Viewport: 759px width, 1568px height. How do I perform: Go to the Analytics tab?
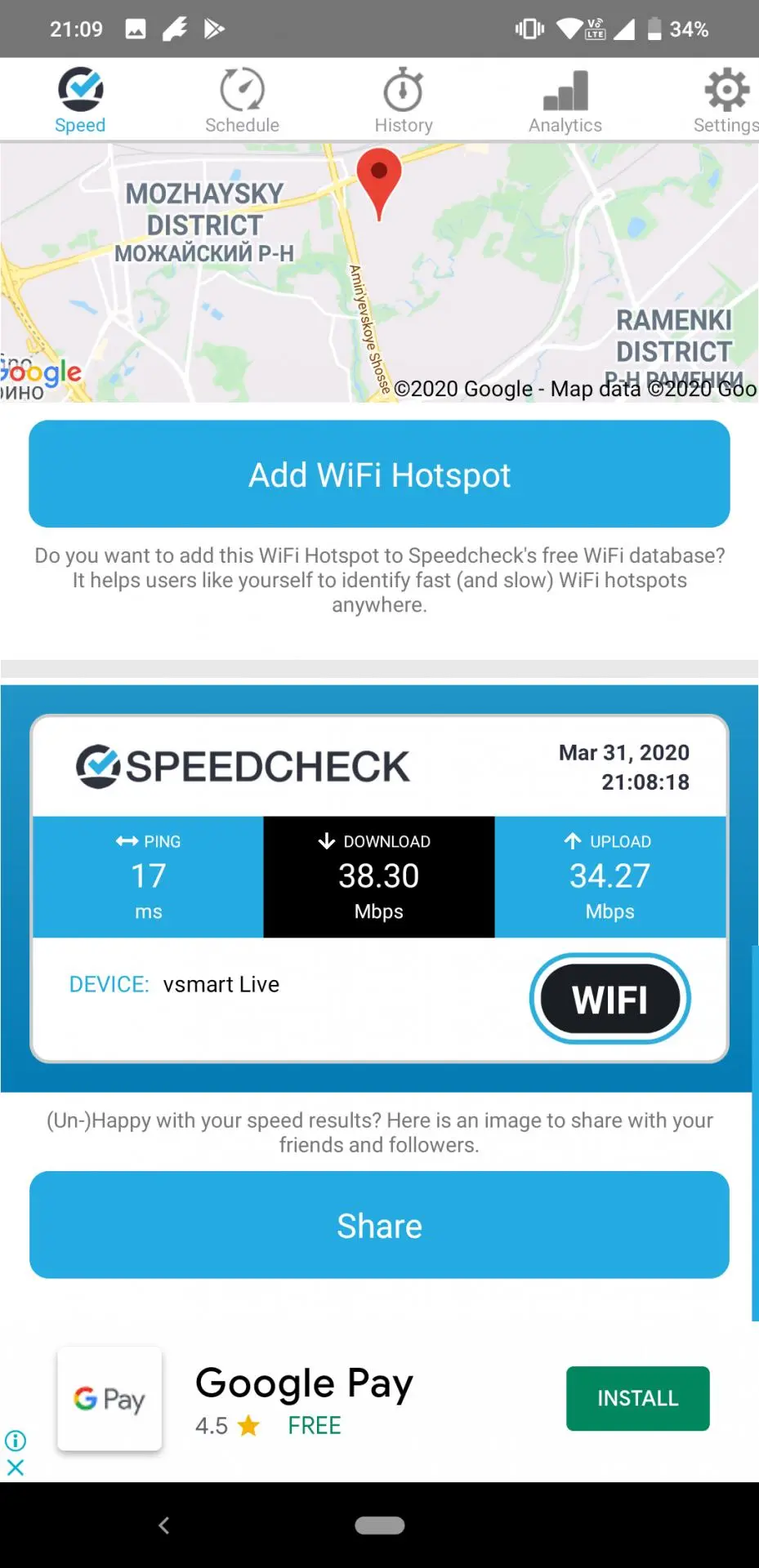coord(565,101)
